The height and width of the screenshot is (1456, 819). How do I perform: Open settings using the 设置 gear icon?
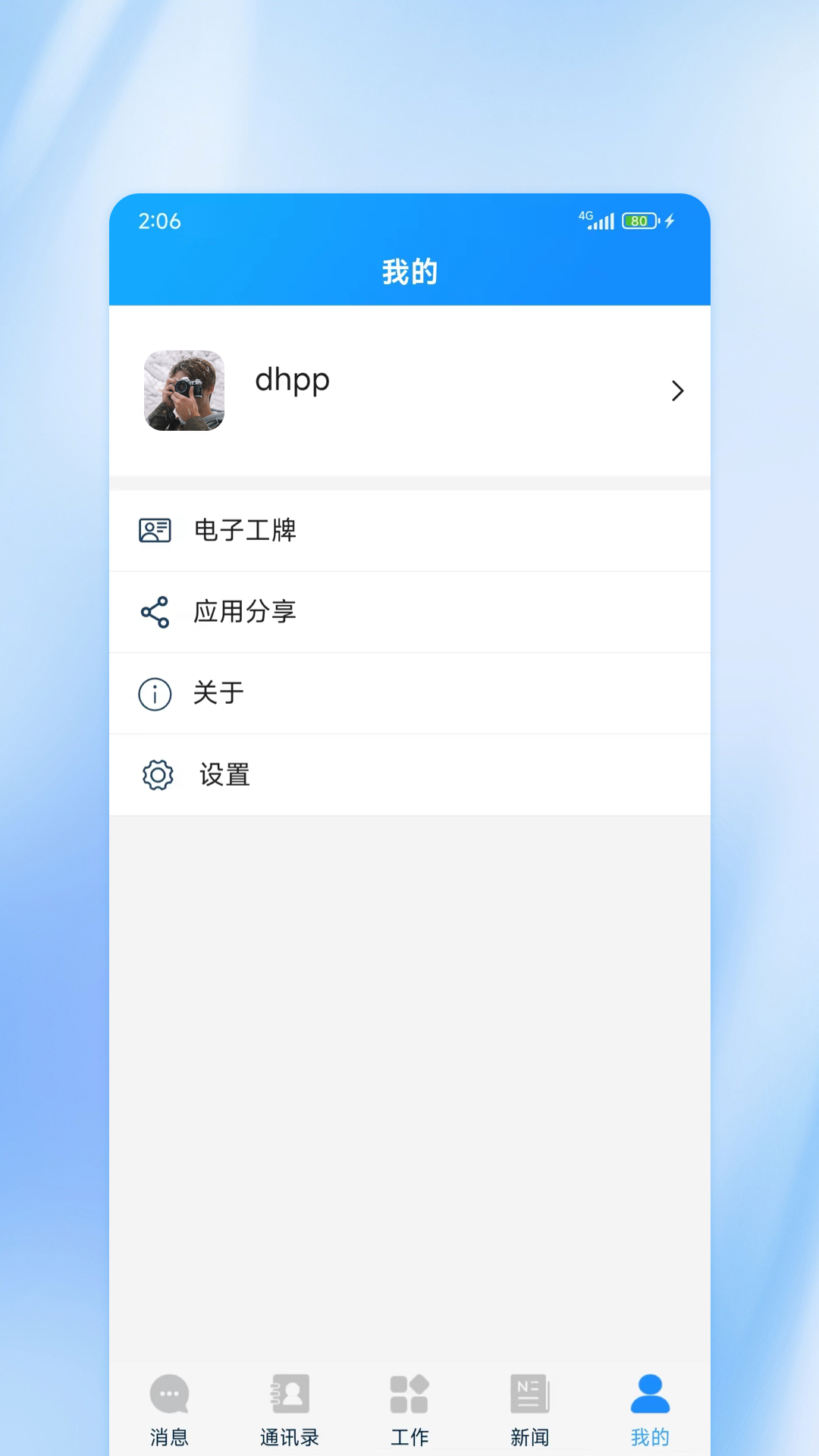point(154,774)
